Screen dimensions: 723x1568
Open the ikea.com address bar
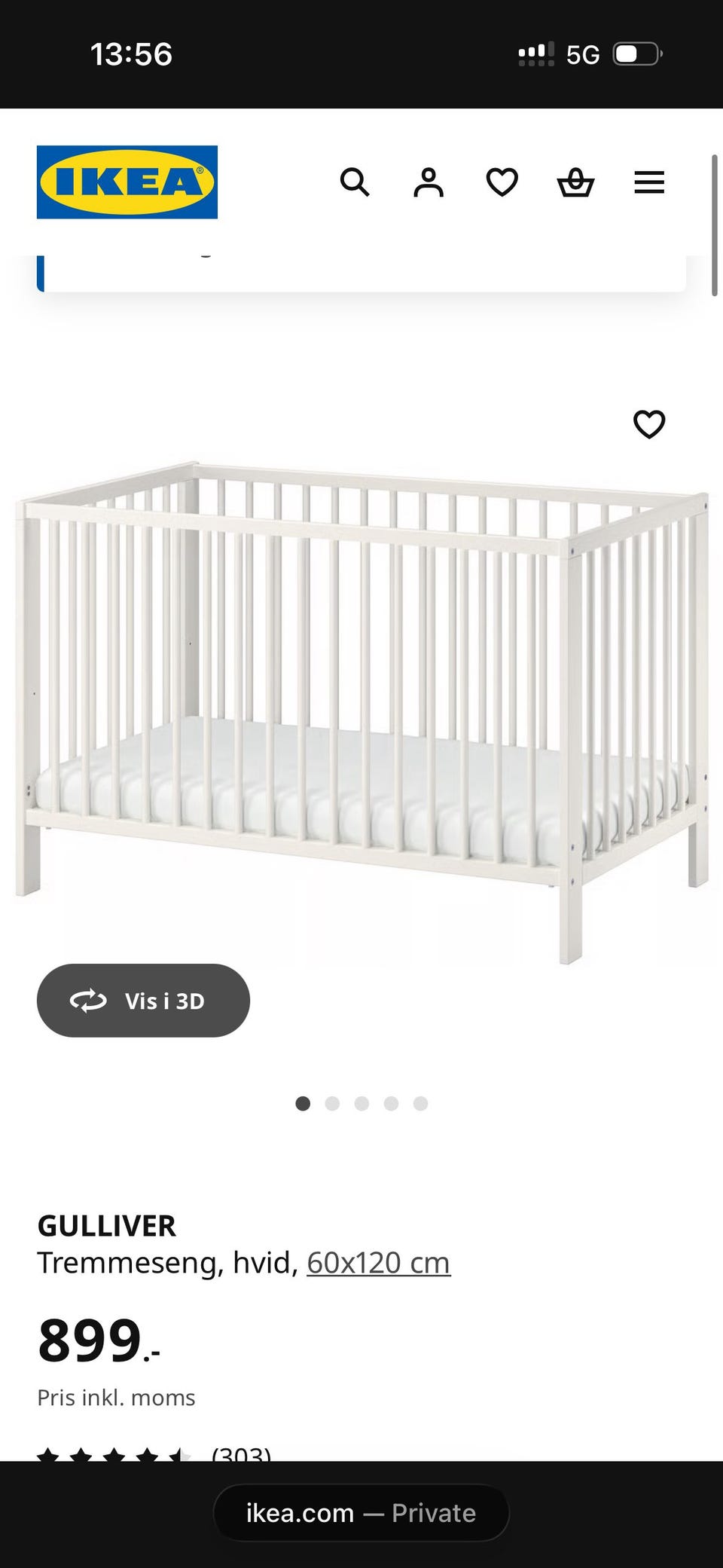click(361, 1513)
